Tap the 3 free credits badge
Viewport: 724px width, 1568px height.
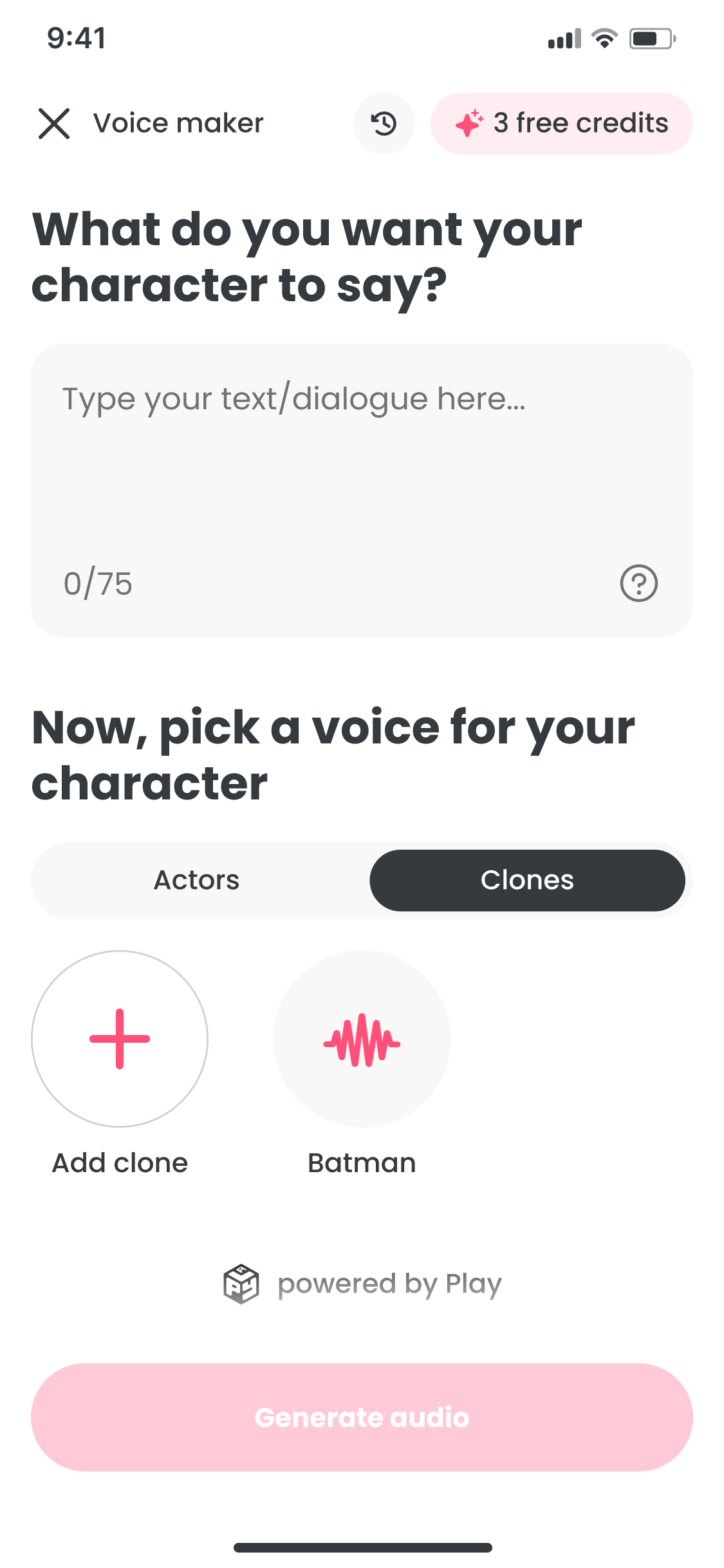point(561,124)
